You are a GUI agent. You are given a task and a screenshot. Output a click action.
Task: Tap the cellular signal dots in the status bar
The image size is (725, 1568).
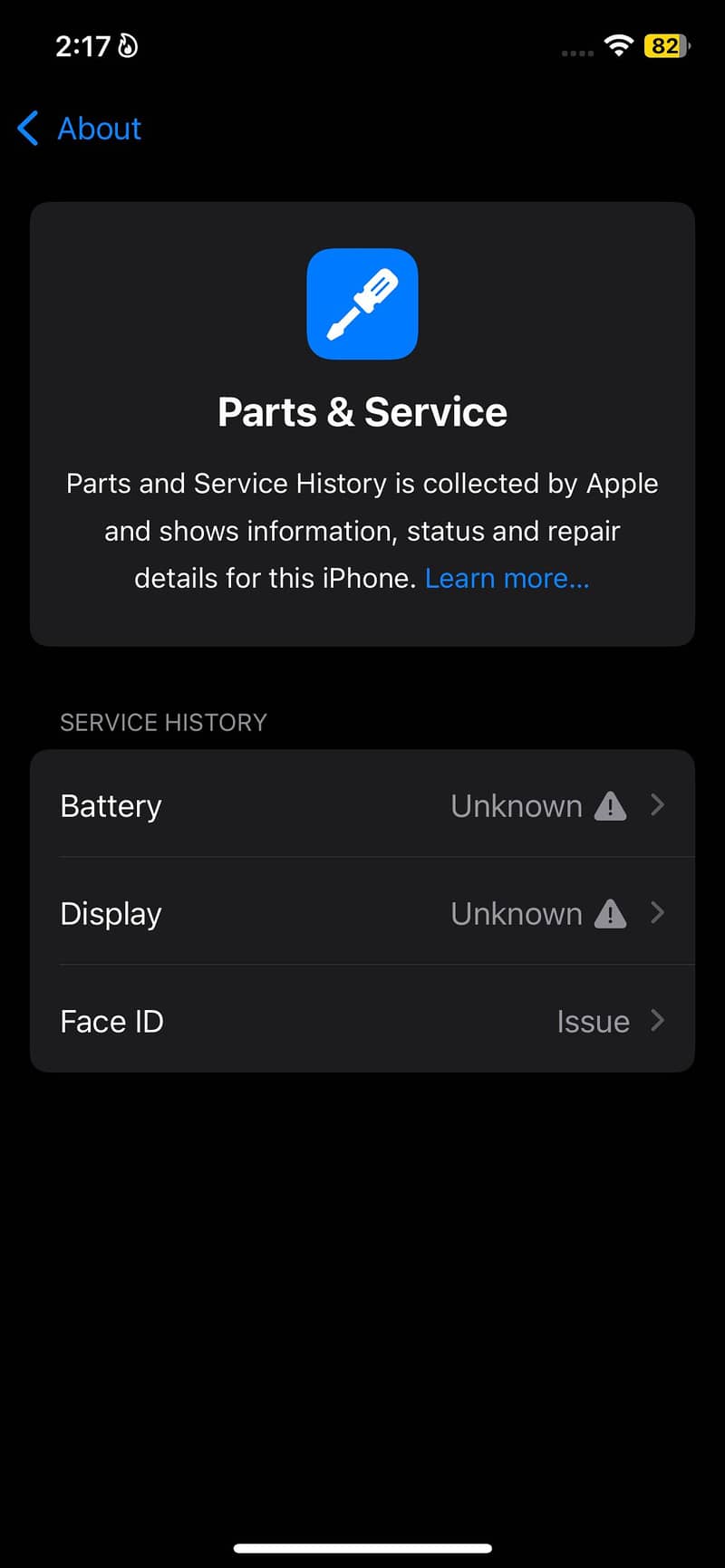click(x=576, y=52)
